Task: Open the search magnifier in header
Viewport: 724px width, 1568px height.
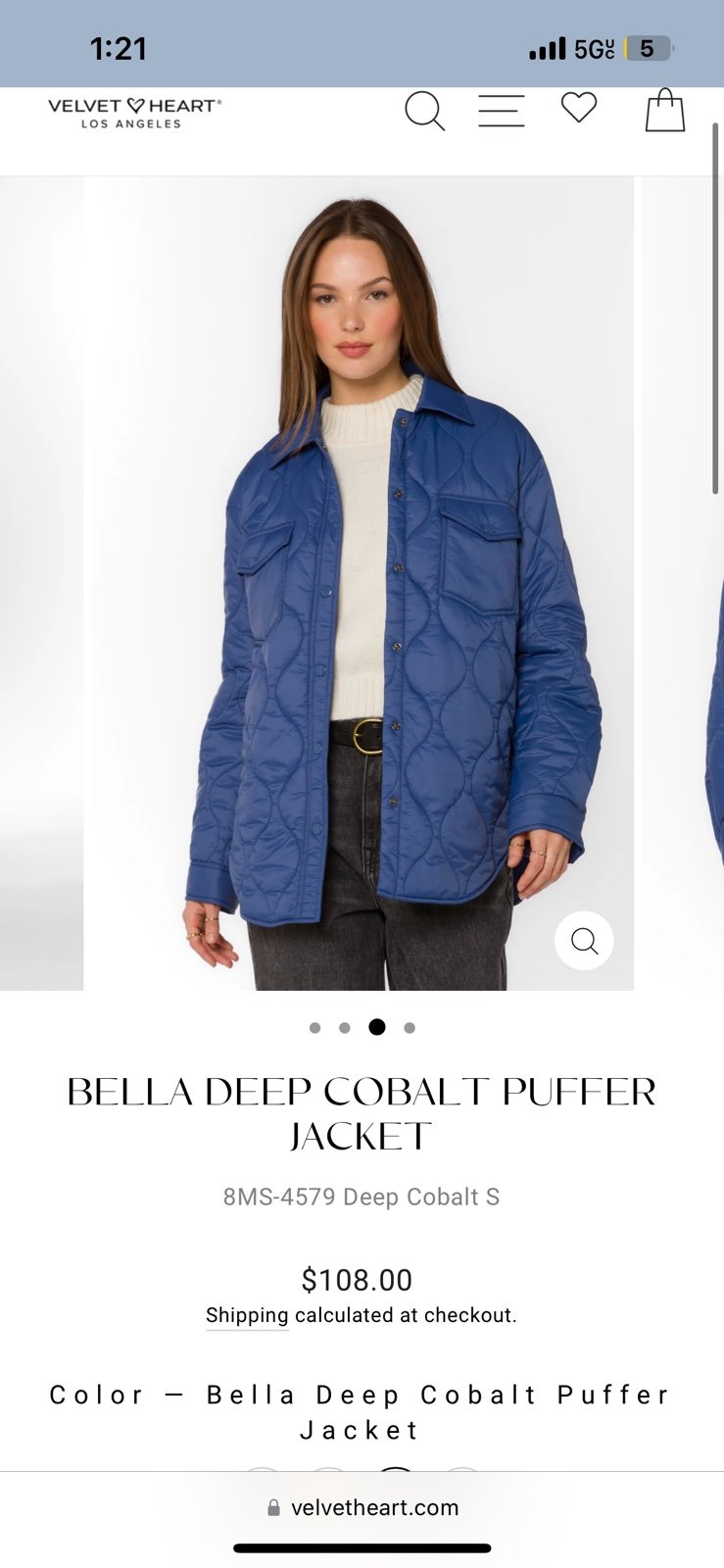Action: pos(425,111)
